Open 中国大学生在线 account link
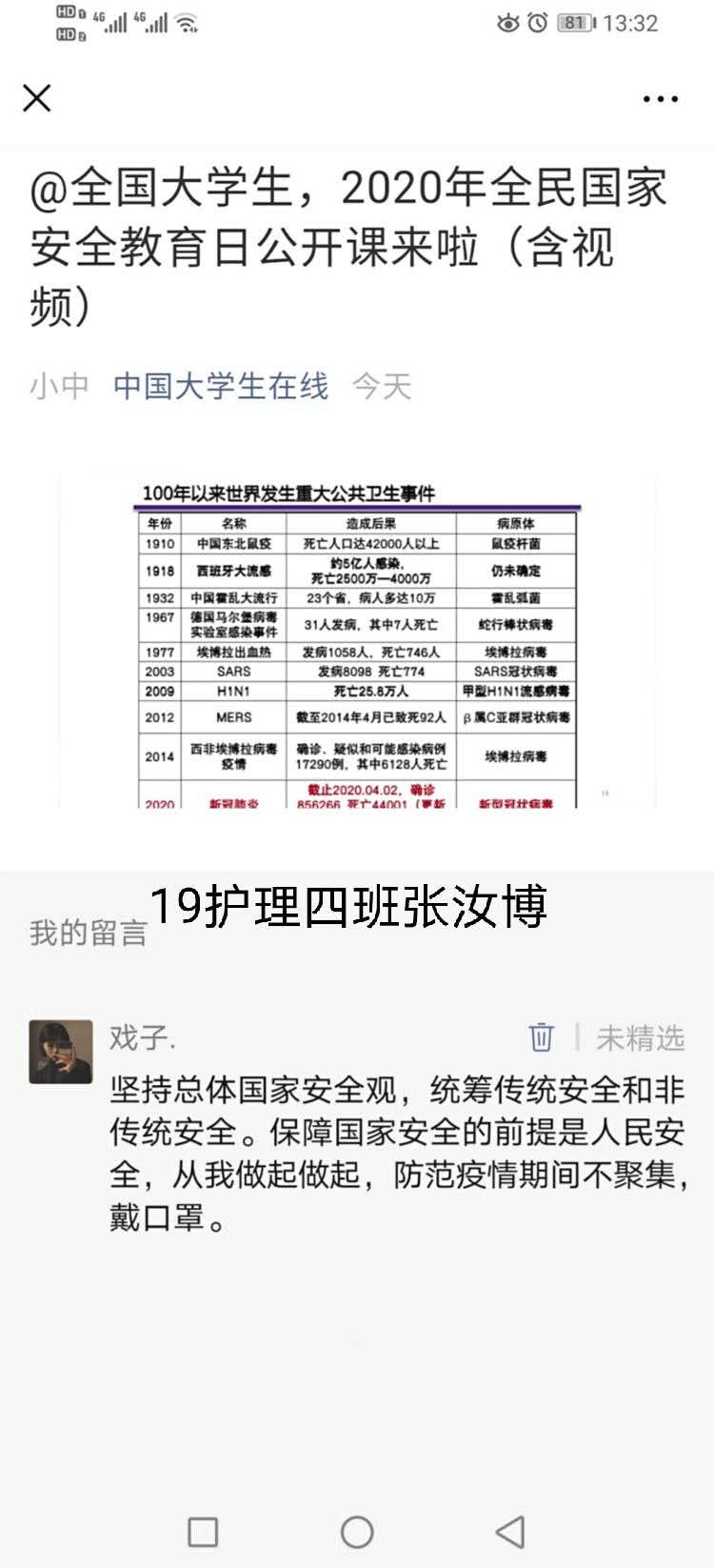 pos(221,386)
